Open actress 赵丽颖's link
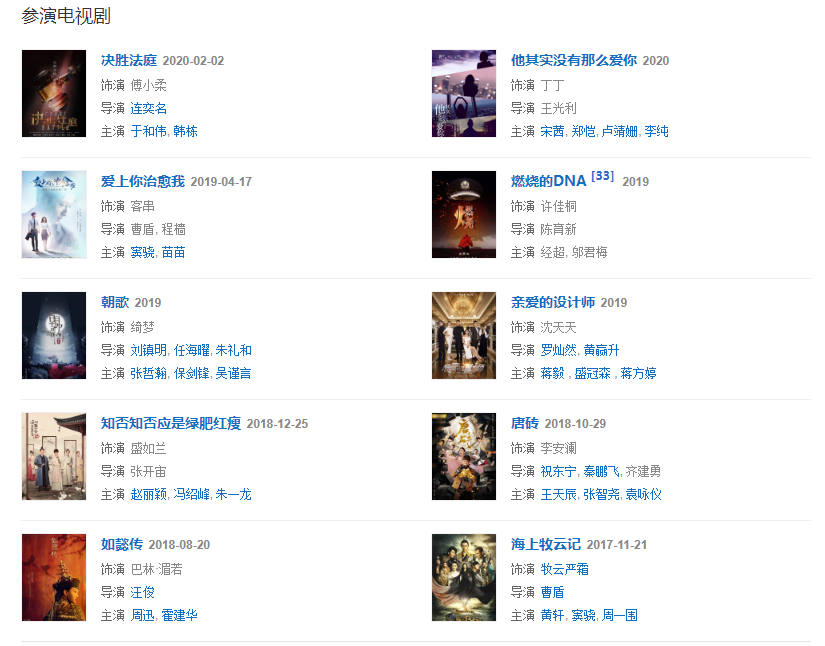825x646 pixels. [148, 494]
